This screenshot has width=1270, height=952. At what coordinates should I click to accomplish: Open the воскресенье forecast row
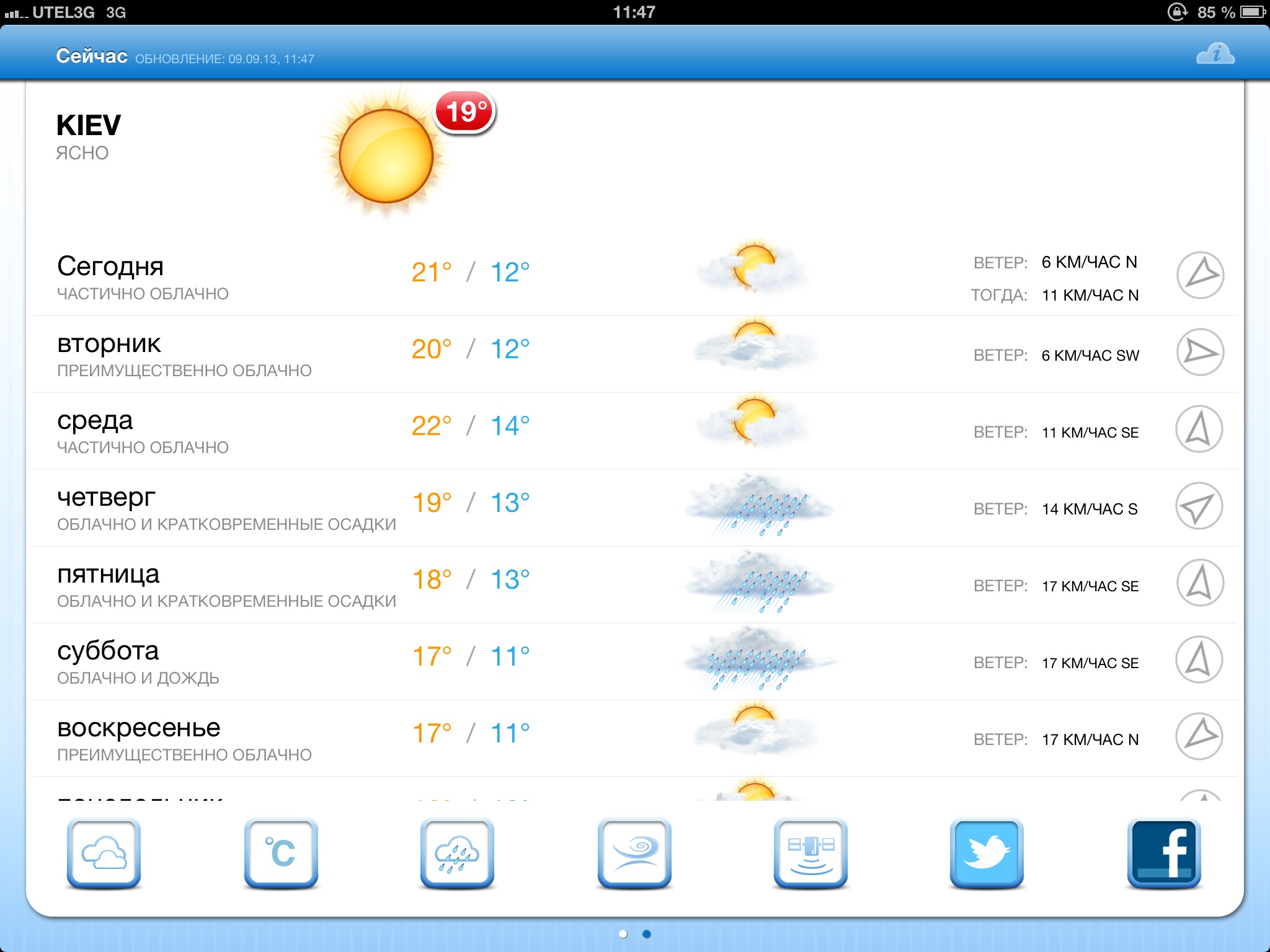(x=635, y=738)
